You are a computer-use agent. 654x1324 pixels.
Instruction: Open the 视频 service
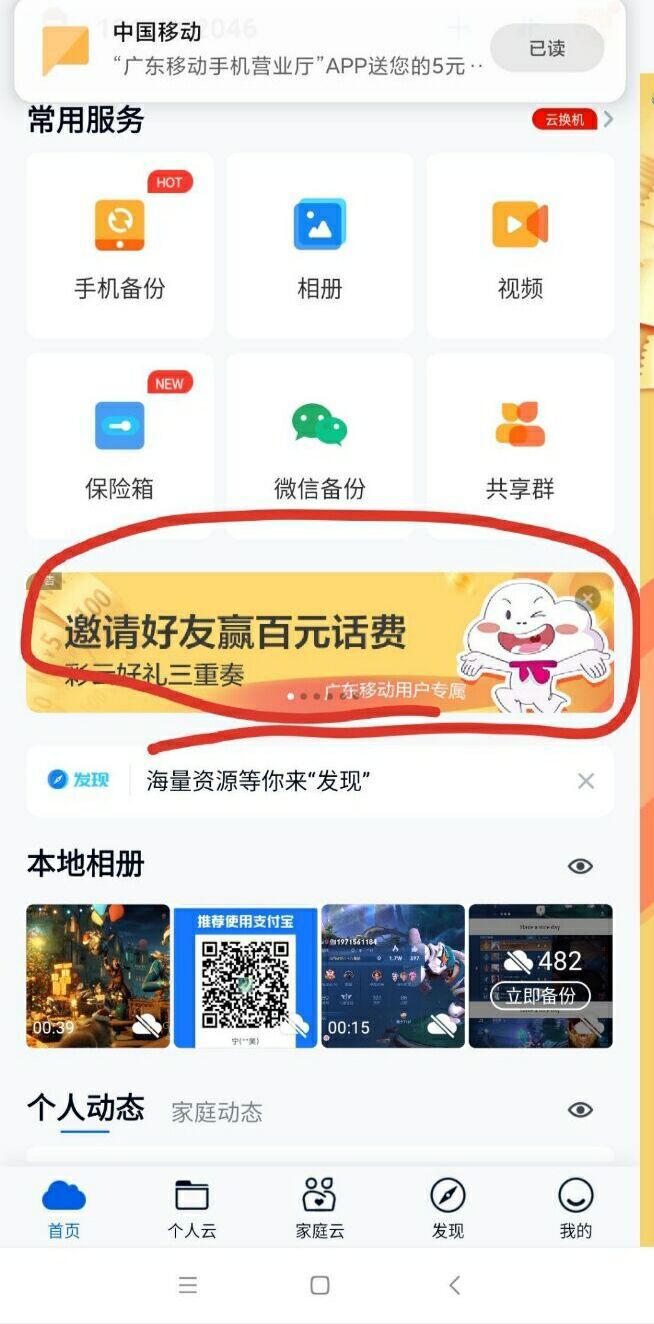520,245
